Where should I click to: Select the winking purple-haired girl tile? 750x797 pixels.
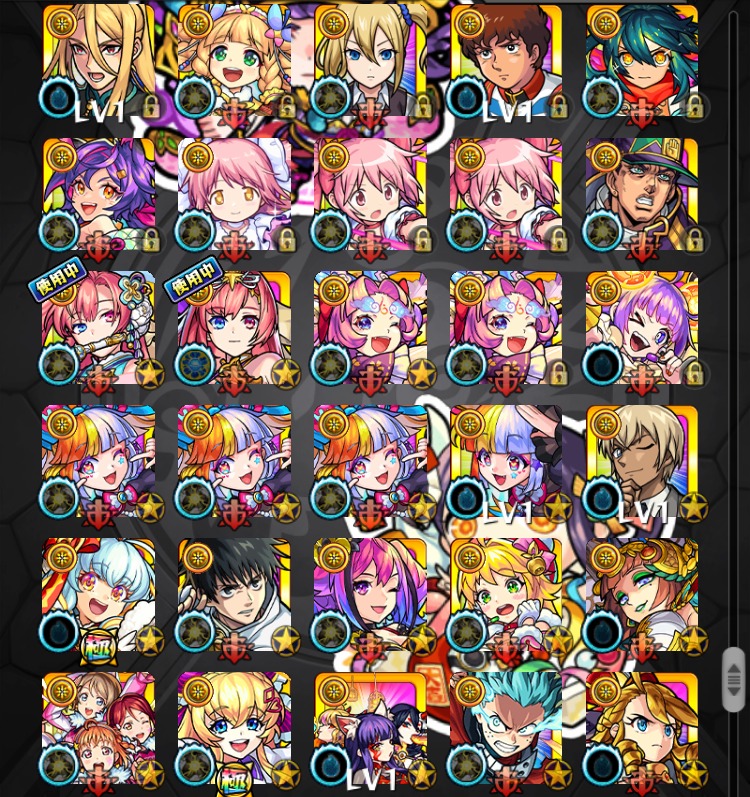[642, 328]
